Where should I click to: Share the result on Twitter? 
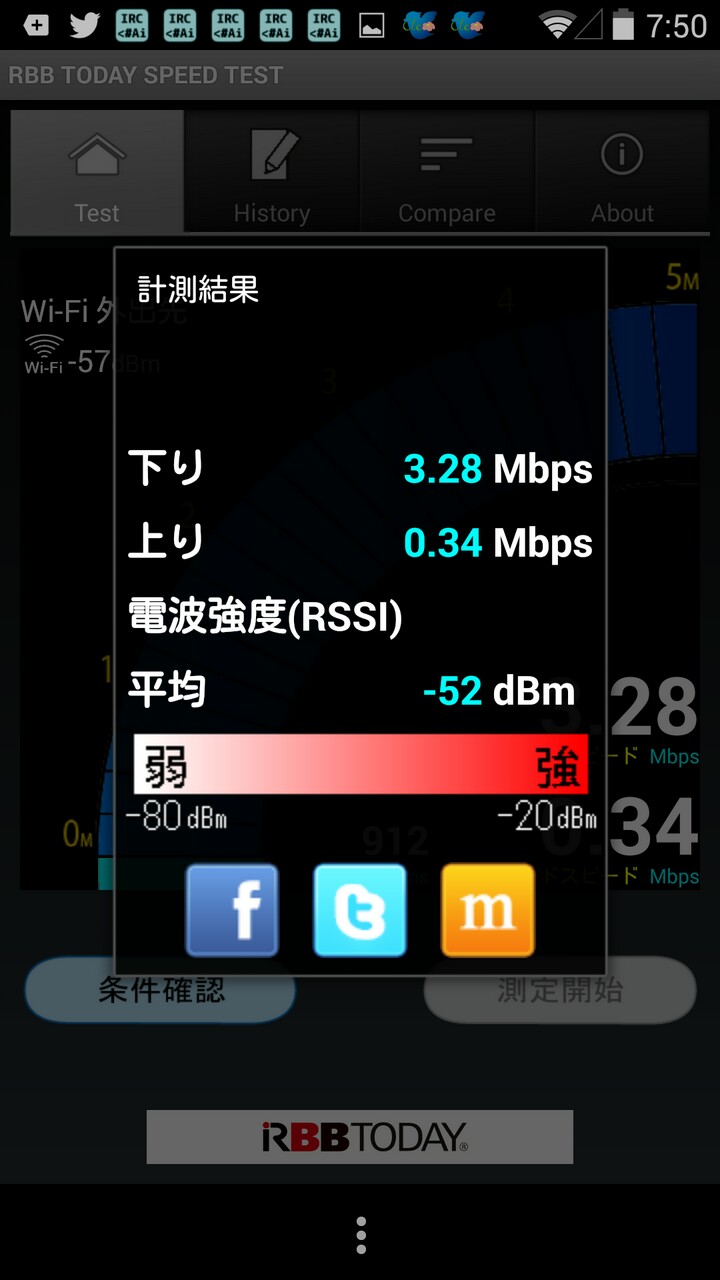(360, 910)
